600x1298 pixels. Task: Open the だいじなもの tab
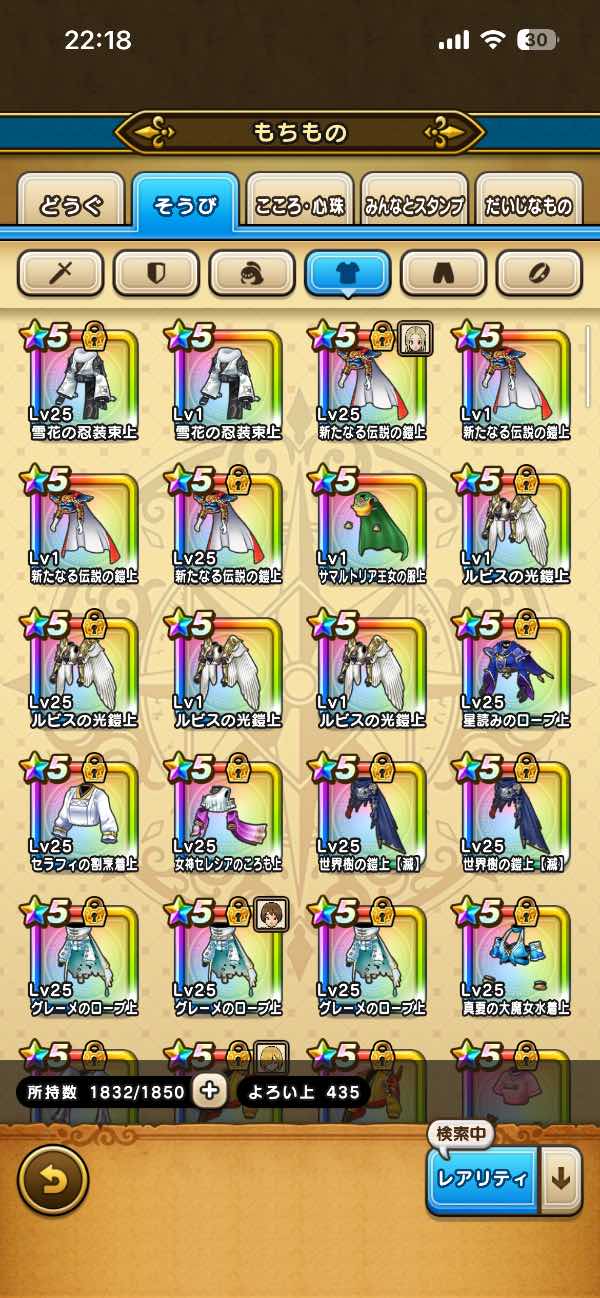529,206
